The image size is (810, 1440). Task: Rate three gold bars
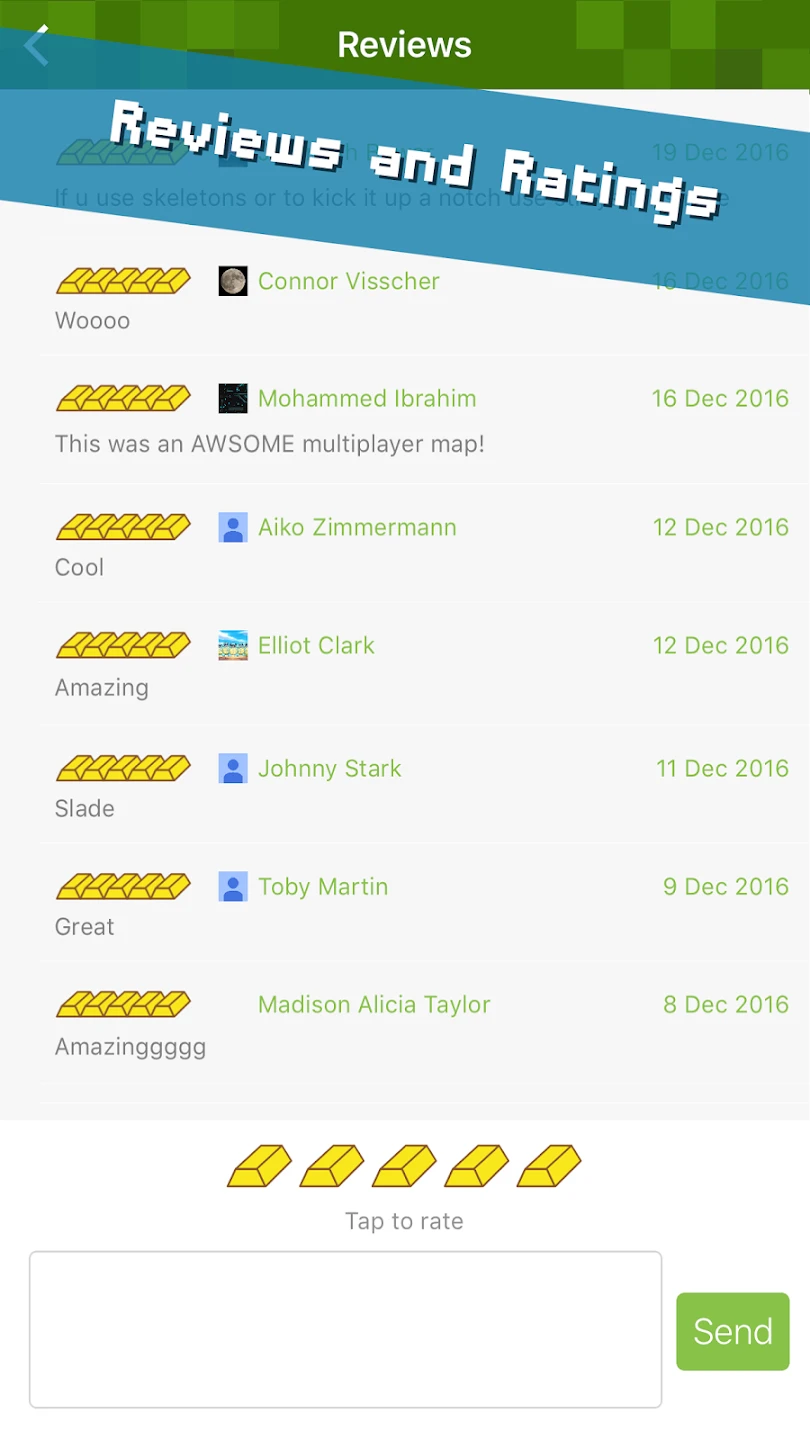[404, 1167]
